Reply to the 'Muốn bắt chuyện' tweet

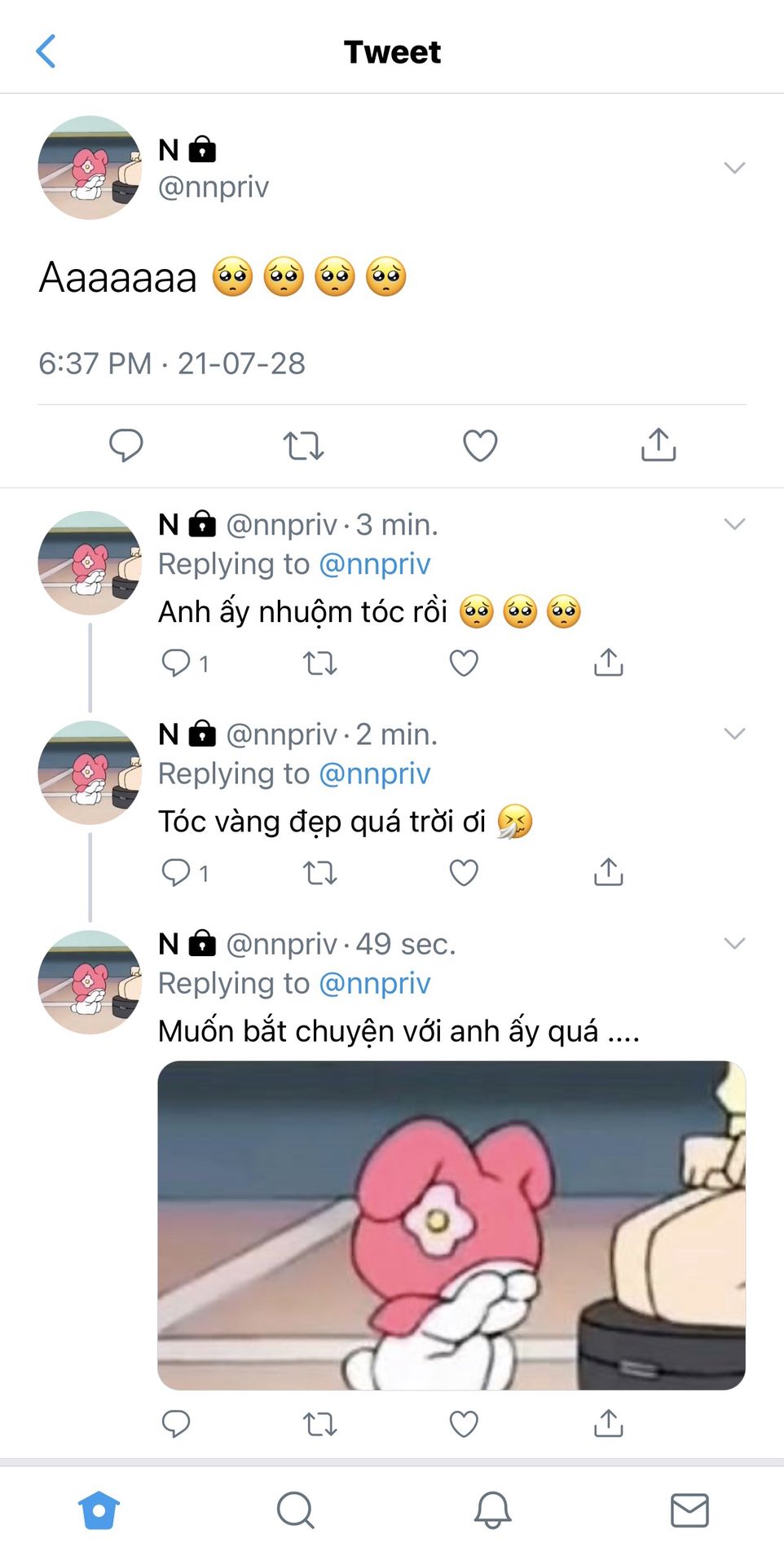pyautogui.click(x=176, y=1424)
